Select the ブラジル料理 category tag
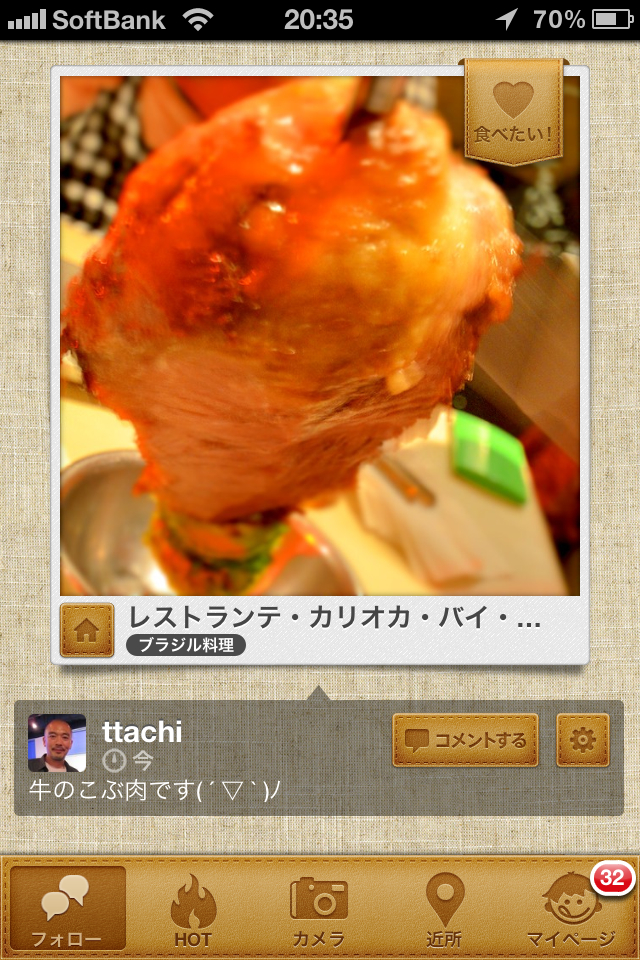 click(x=186, y=645)
